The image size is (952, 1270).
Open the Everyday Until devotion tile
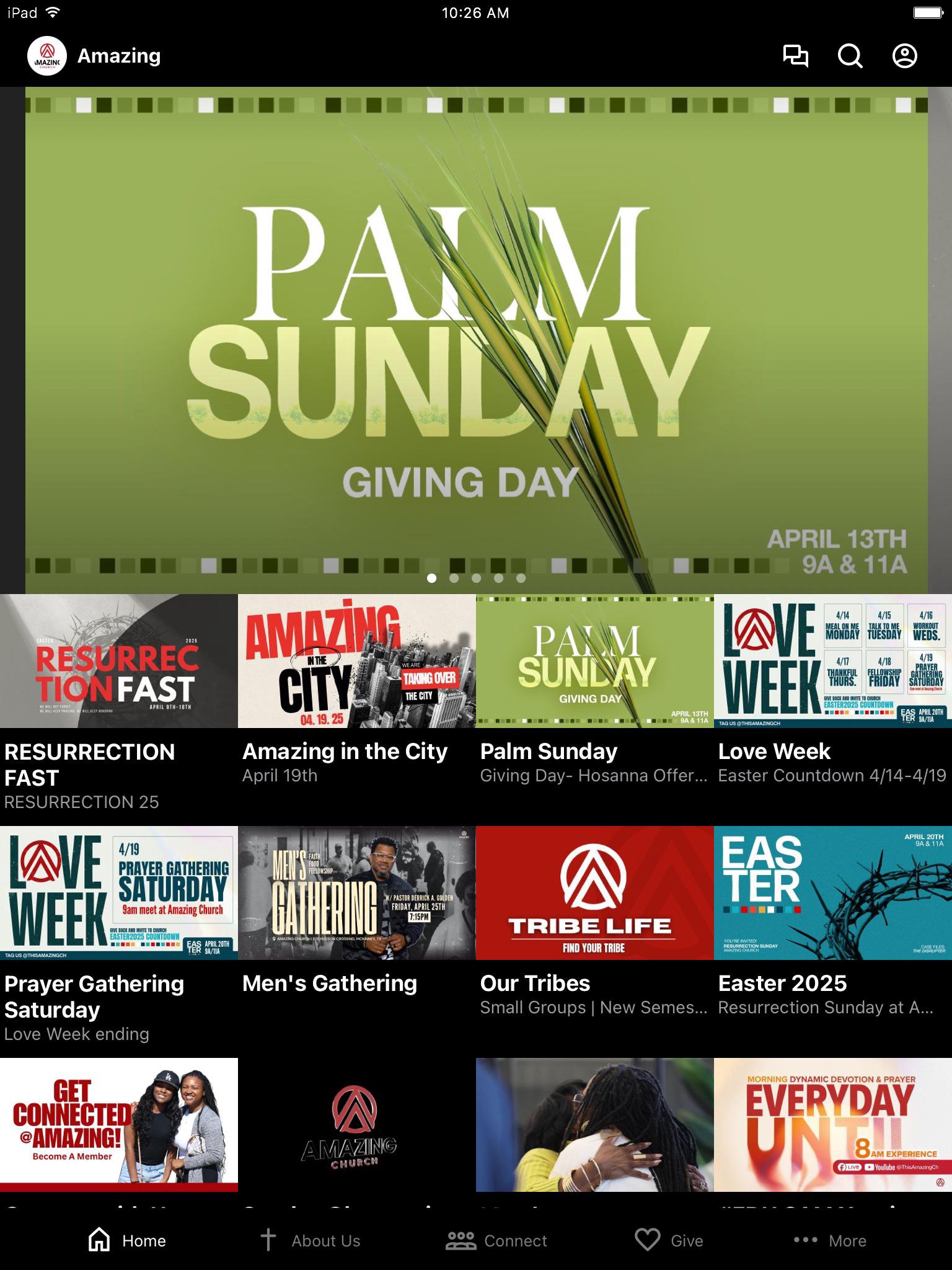tap(832, 1124)
